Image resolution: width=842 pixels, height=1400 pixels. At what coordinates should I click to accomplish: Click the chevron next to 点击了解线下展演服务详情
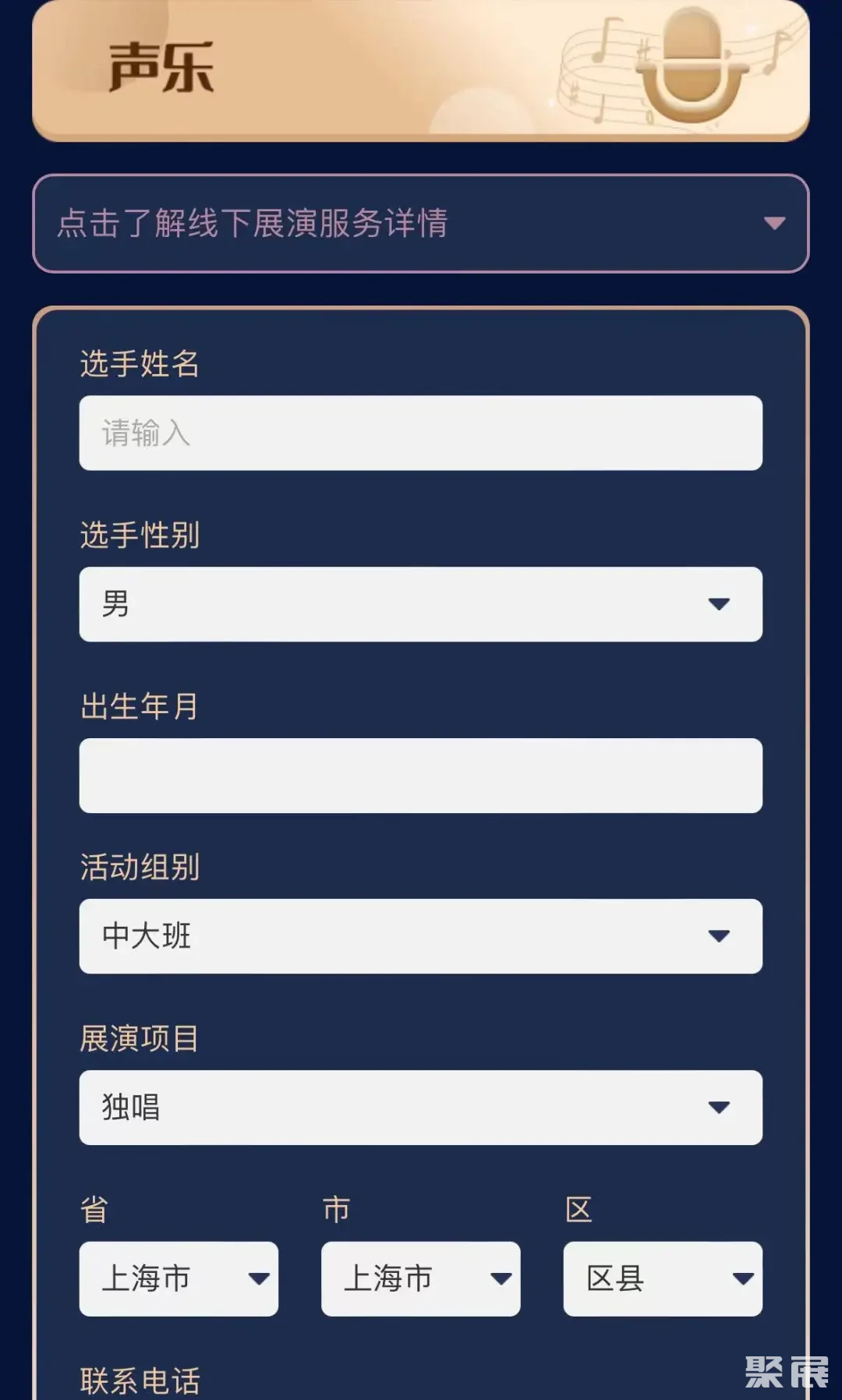[774, 224]
